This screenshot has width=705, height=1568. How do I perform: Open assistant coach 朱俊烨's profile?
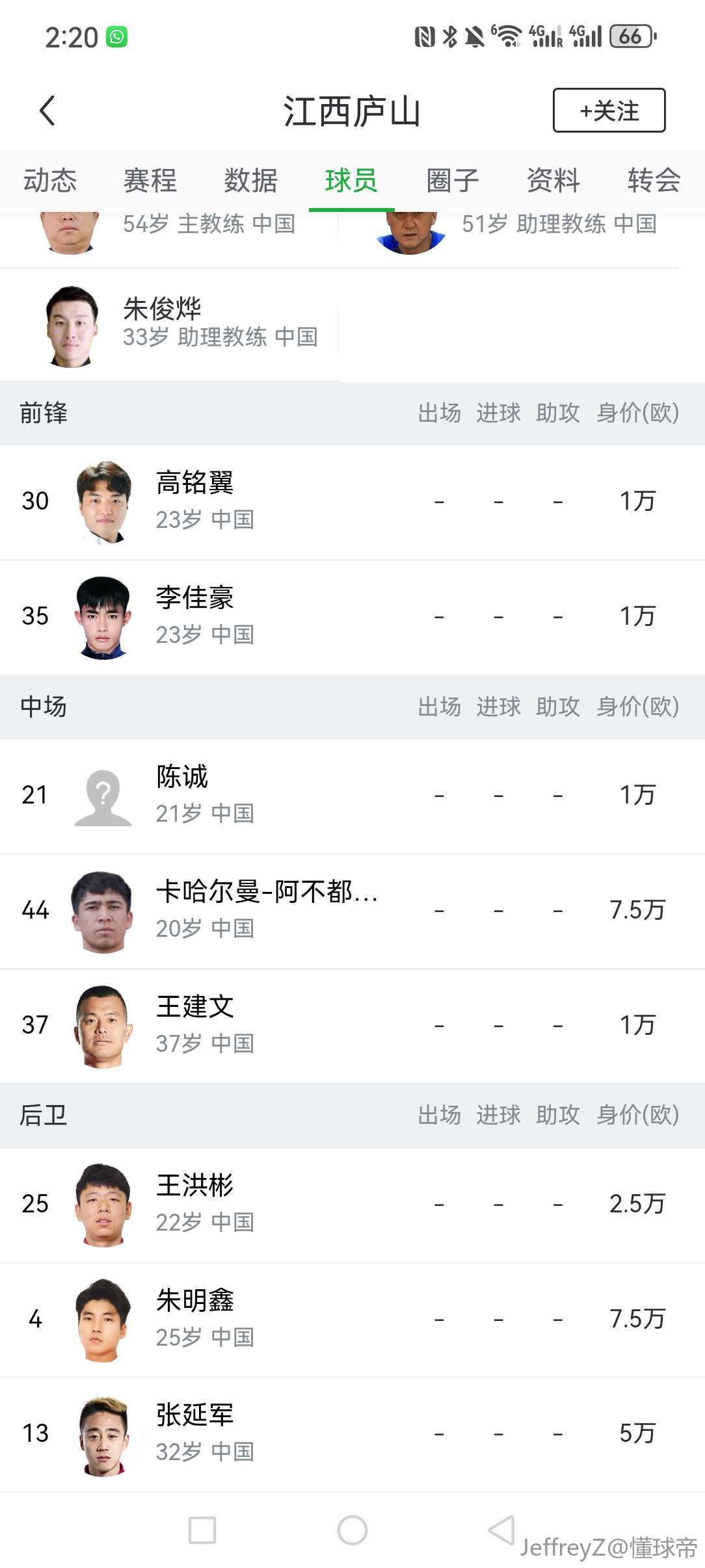click(169, 325)
